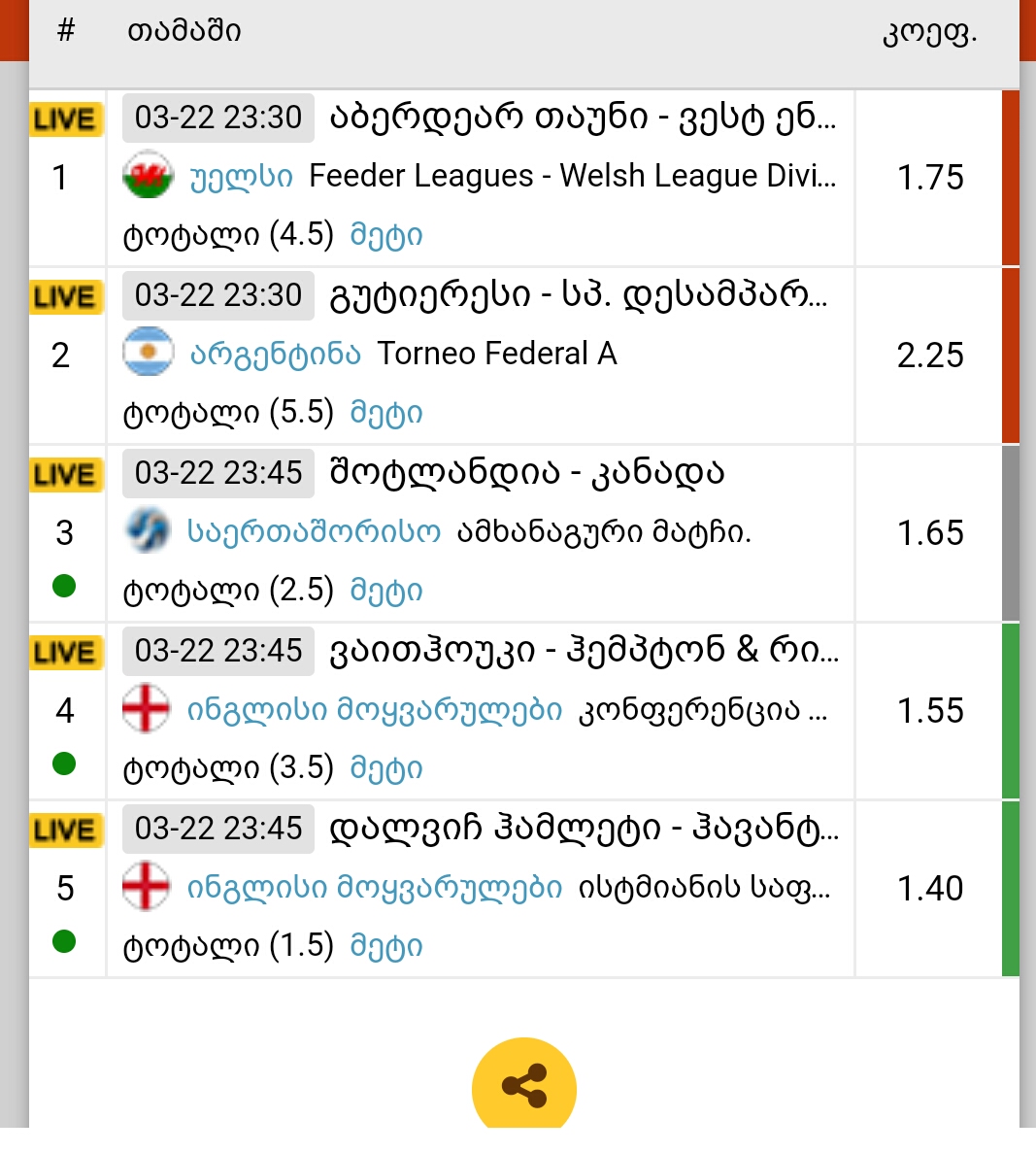The width and height of the screenshot is (1036, 1153).
Task: Select მეტი for ტოტალი (4.5)
Action: [x=386, y=235]
